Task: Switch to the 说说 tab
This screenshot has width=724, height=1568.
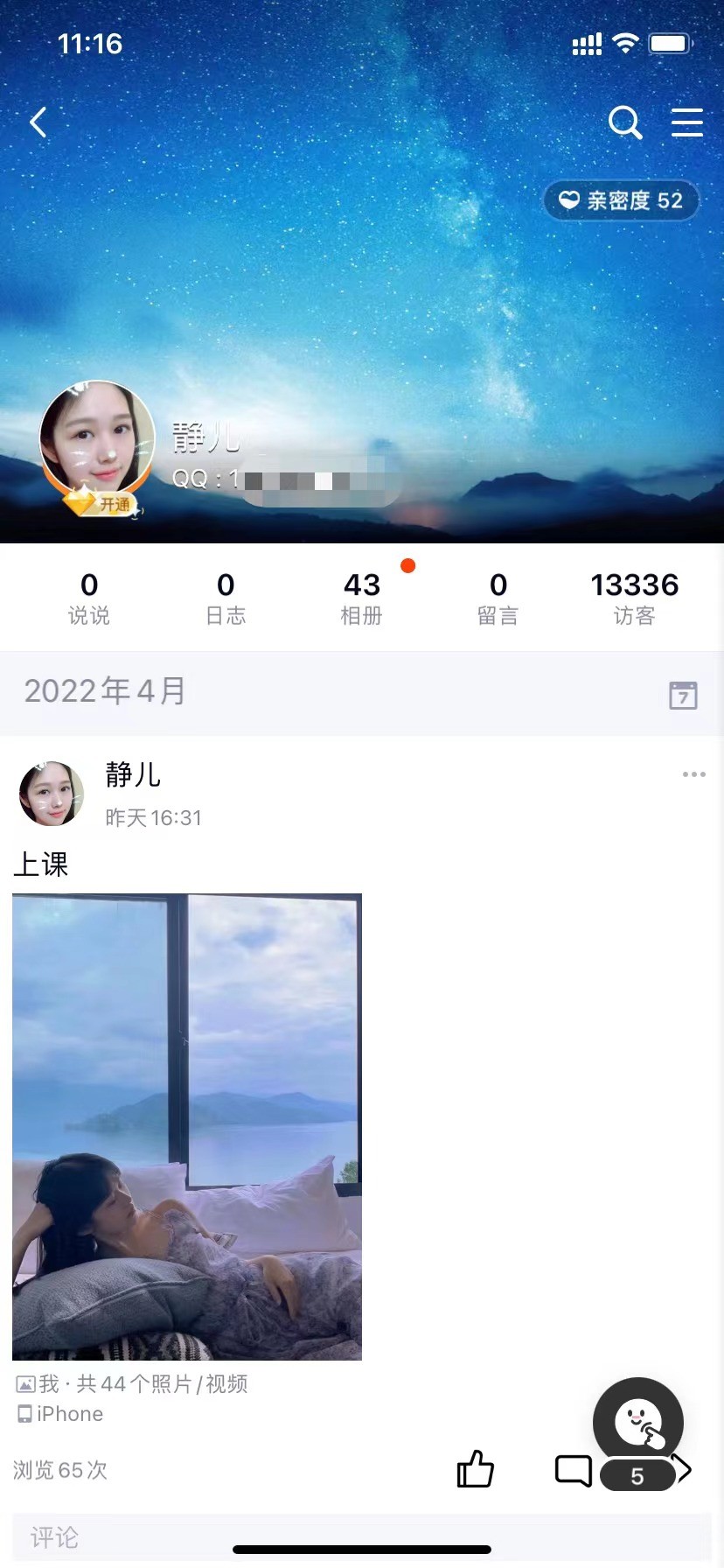Action: pos(89,598)
